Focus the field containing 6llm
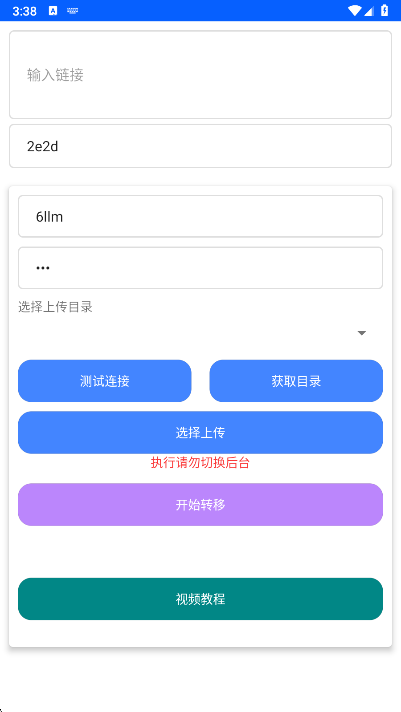The height and width of the screenshot is (712, 401). pyautogui.click(x=200, y=217)
